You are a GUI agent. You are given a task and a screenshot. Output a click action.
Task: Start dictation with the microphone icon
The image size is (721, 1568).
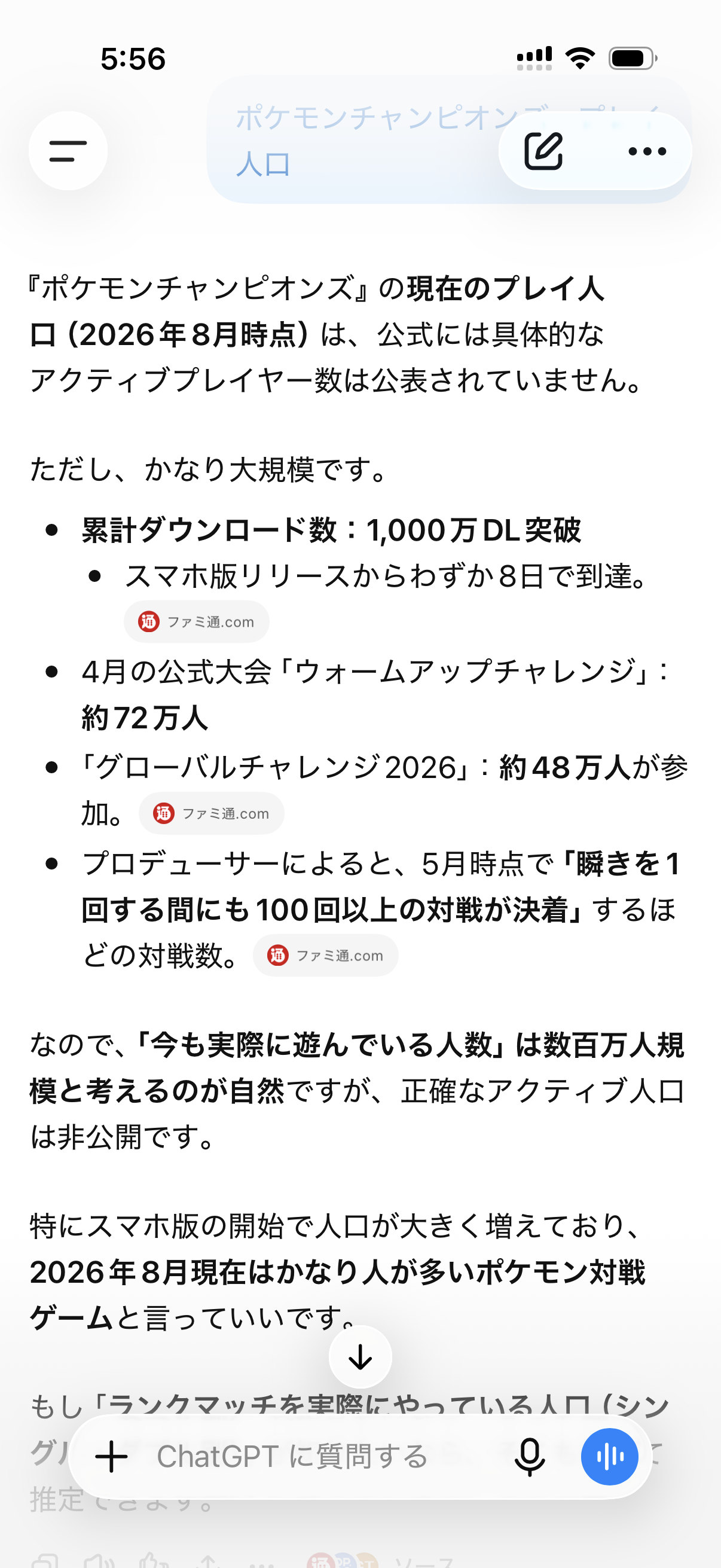tap(529, 1457)
